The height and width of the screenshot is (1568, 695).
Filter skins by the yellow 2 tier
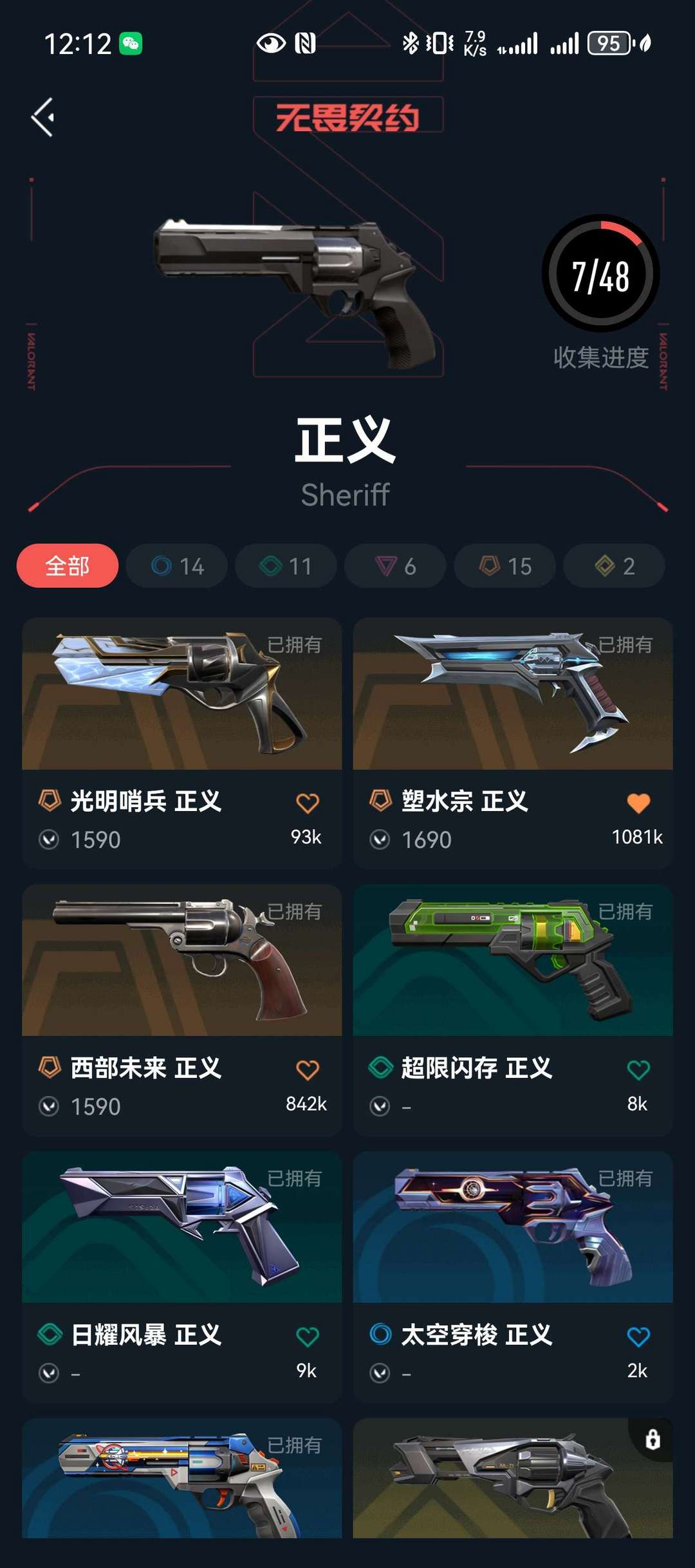(614, 566)
